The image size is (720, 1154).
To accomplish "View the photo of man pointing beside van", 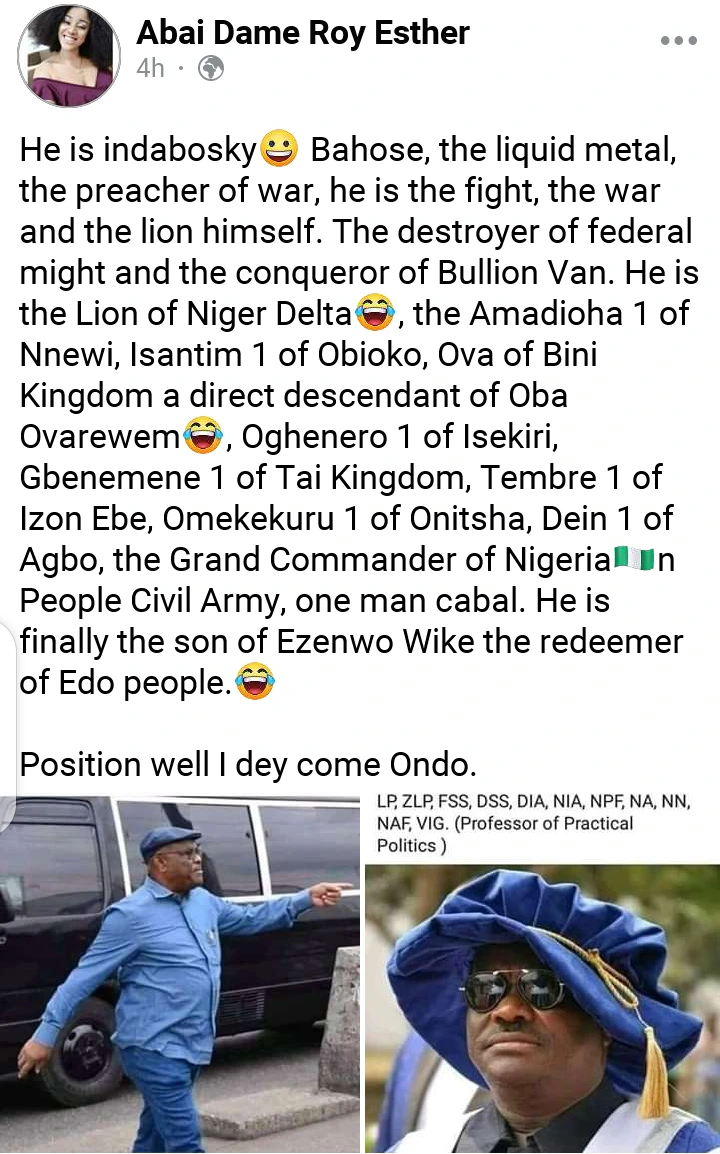I will [180, 975].
